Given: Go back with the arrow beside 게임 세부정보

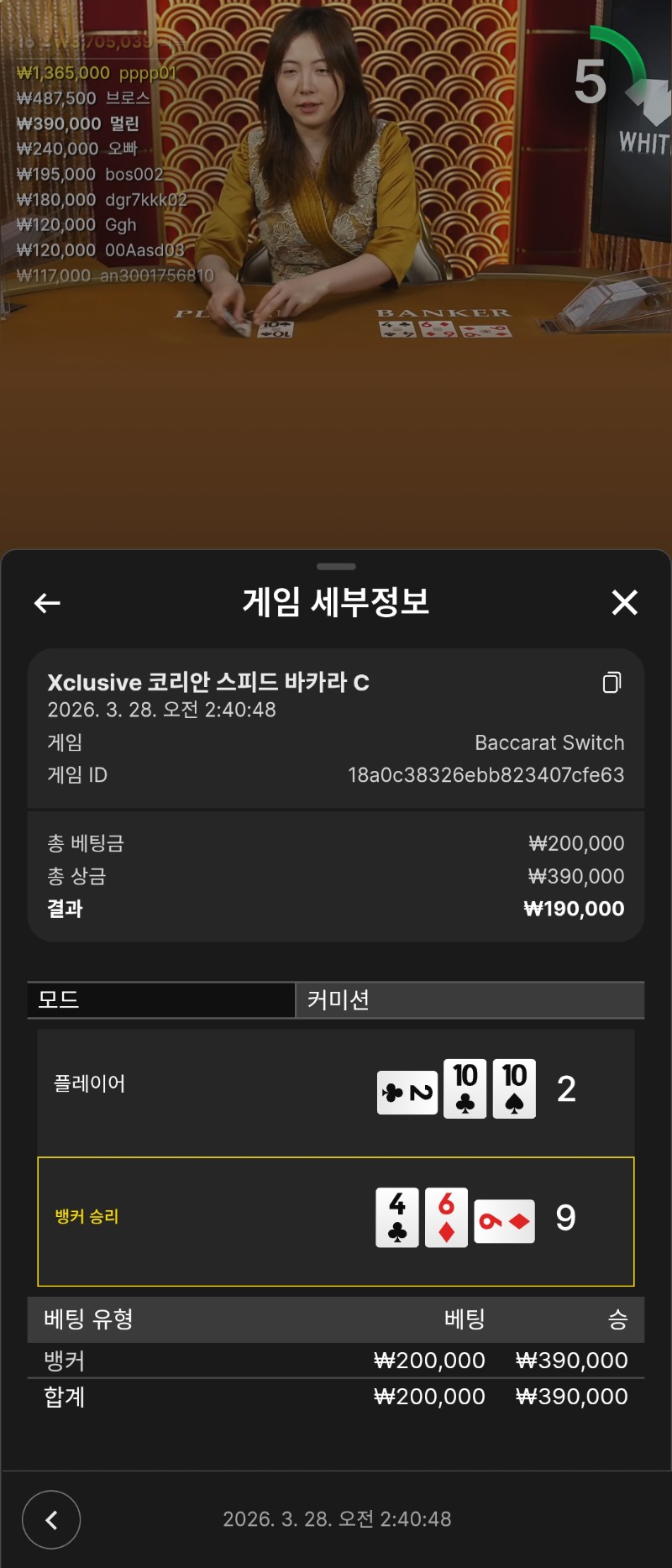Looking at the screenshot, I should coord(47,602).
